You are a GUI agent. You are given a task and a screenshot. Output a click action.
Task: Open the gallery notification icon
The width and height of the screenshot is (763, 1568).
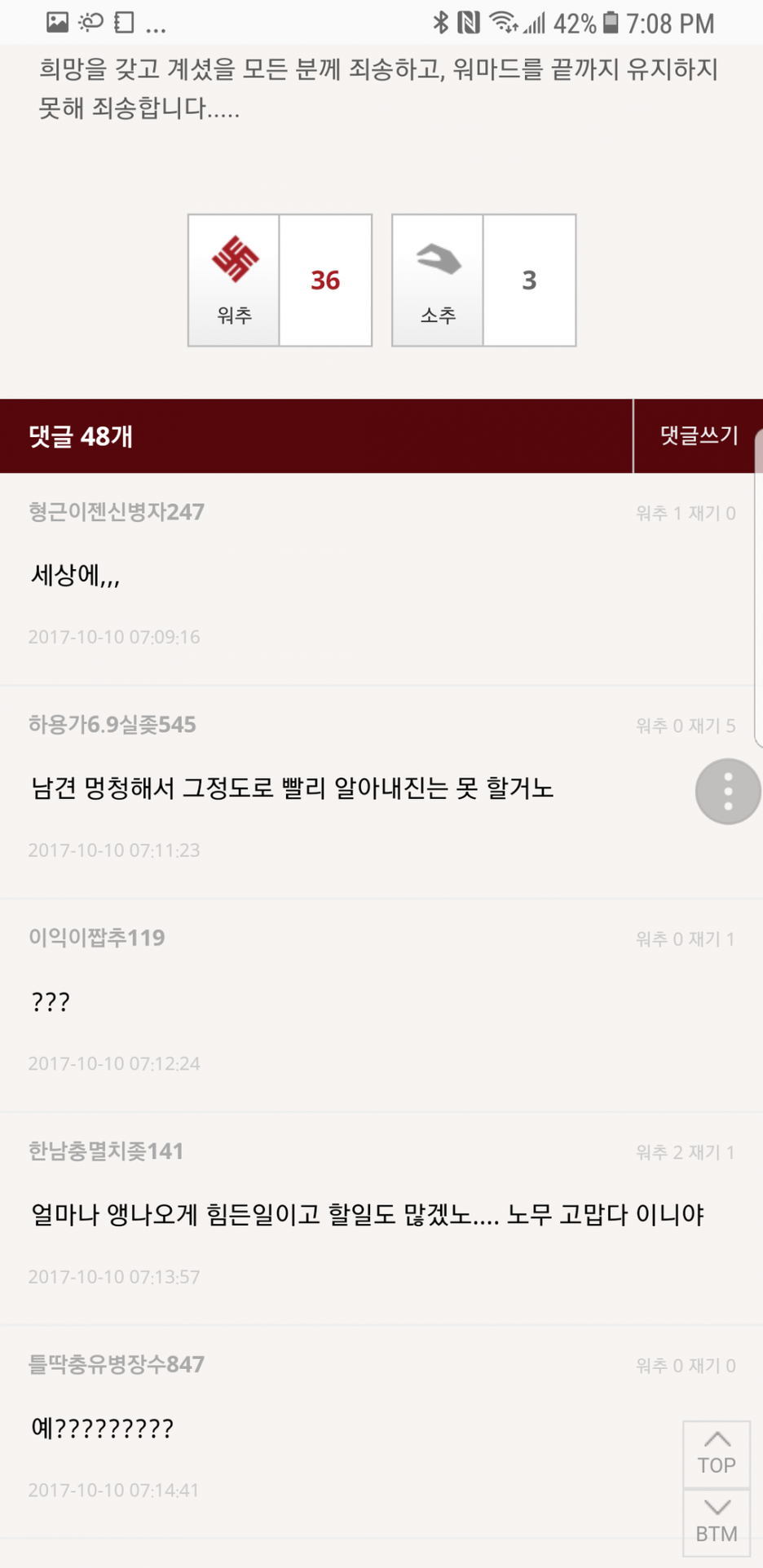pyautogui.click(x=58, y=24)
